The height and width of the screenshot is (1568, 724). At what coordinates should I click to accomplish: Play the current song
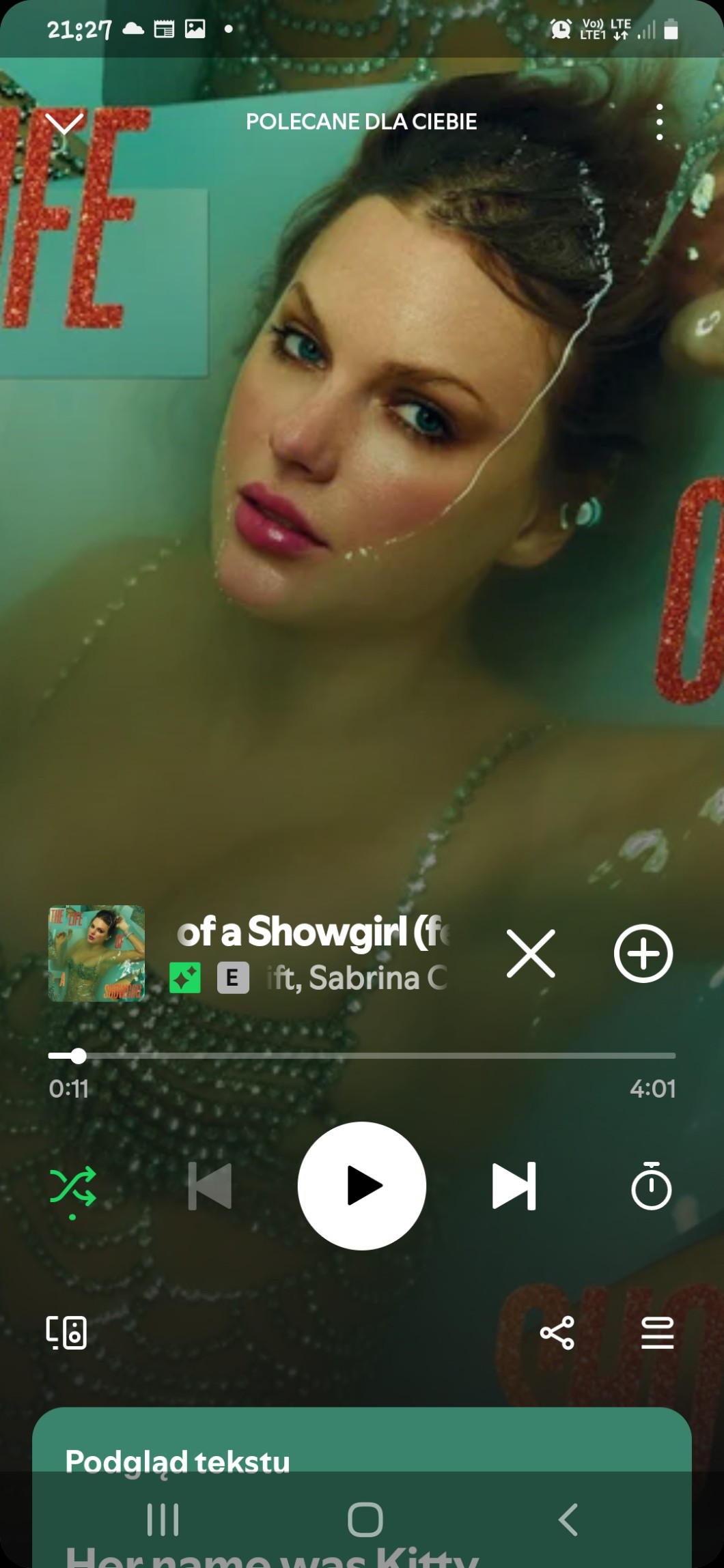(362, 1186)
